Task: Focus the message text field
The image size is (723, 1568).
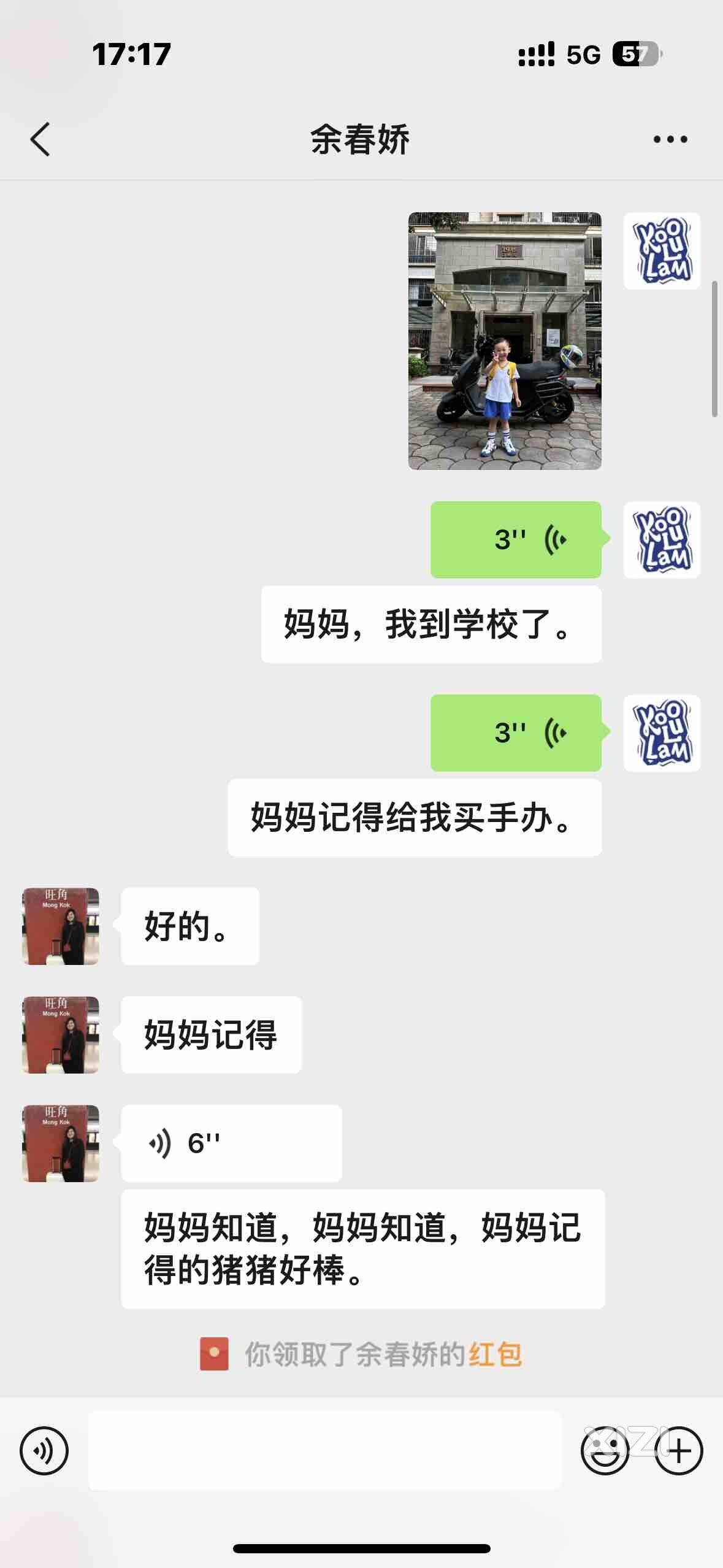Action: point(324,1450)
